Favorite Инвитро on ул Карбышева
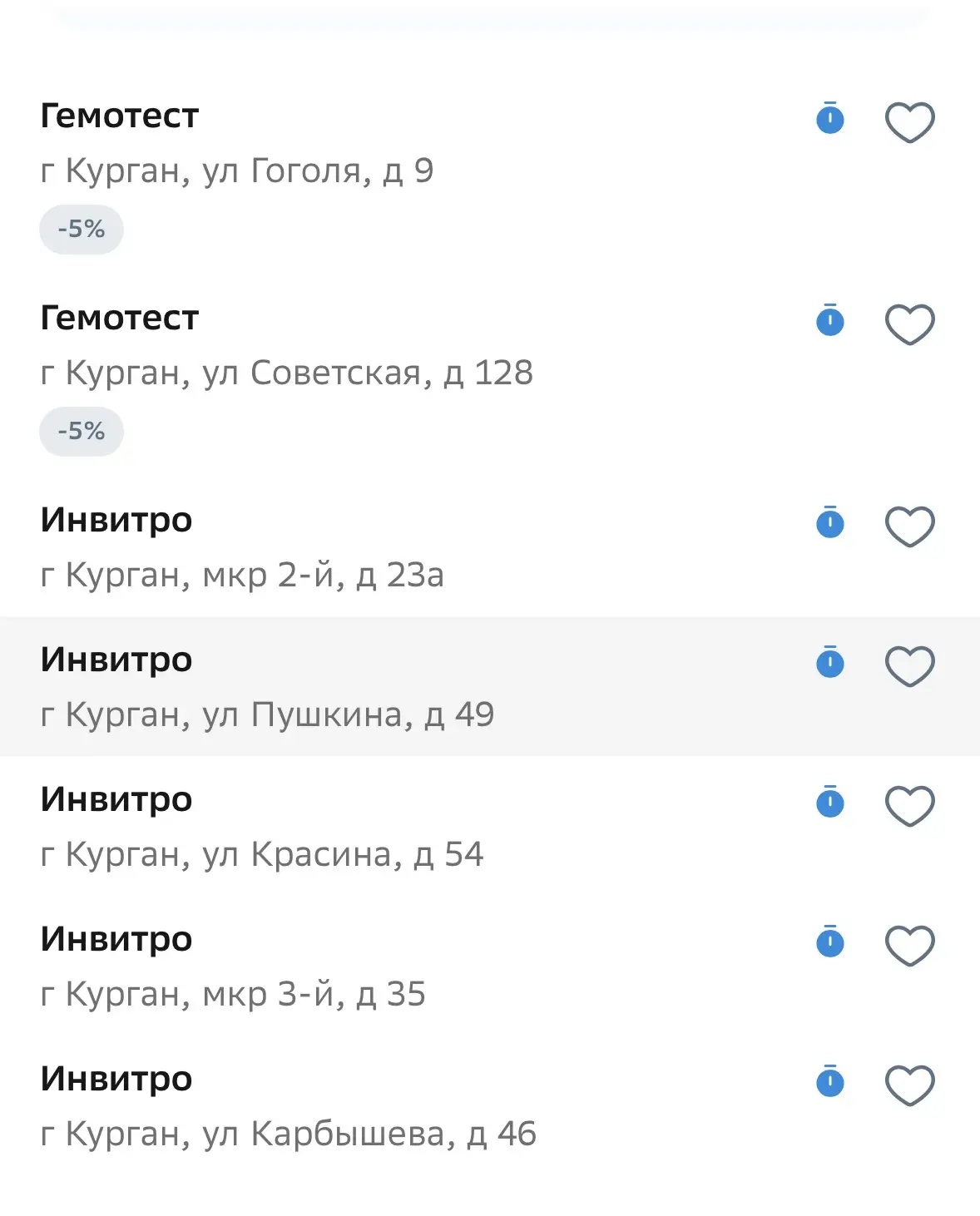Viewport: 980px width, 1216px height. point(909,1085)
